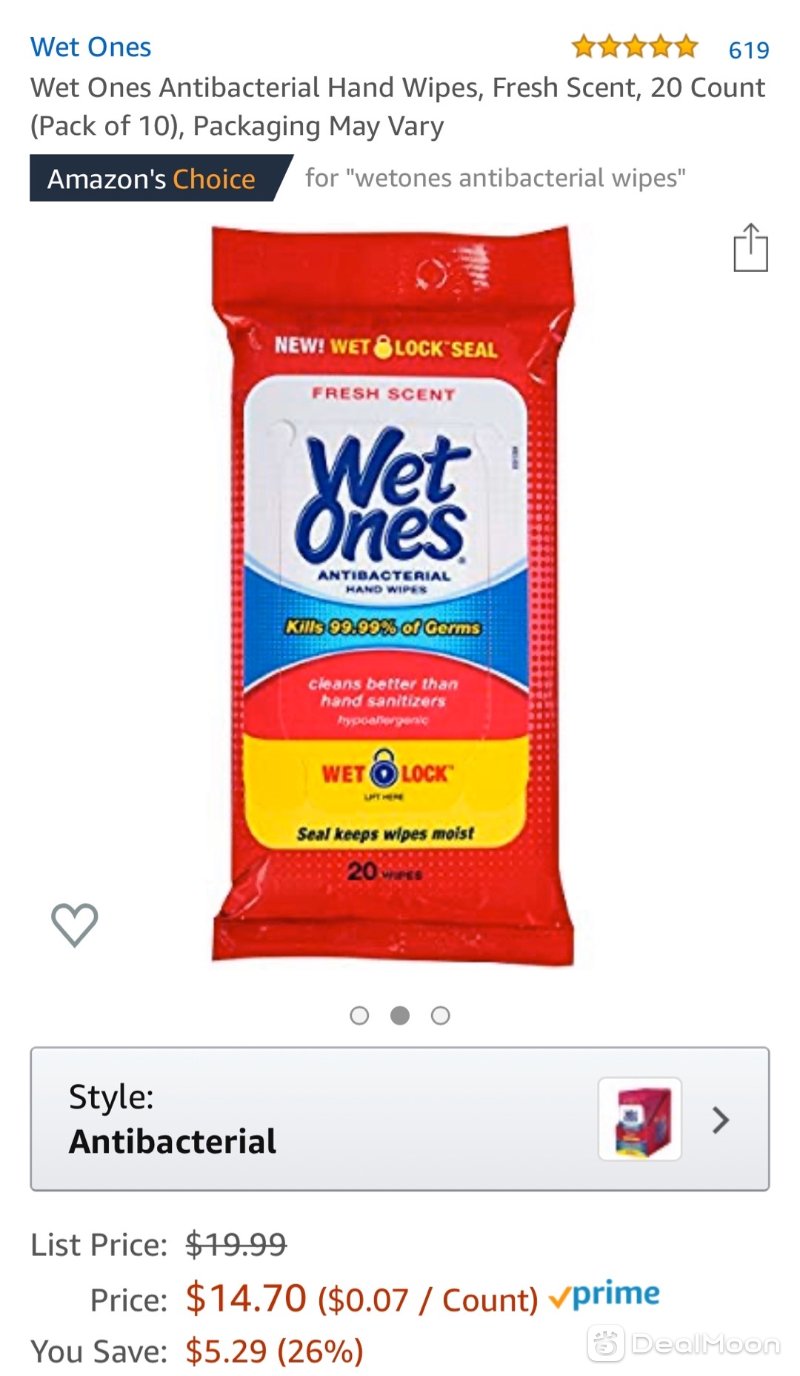Add the wipes to your wish list
Viewport: 800px width, 1376px height.
[75, 924]
